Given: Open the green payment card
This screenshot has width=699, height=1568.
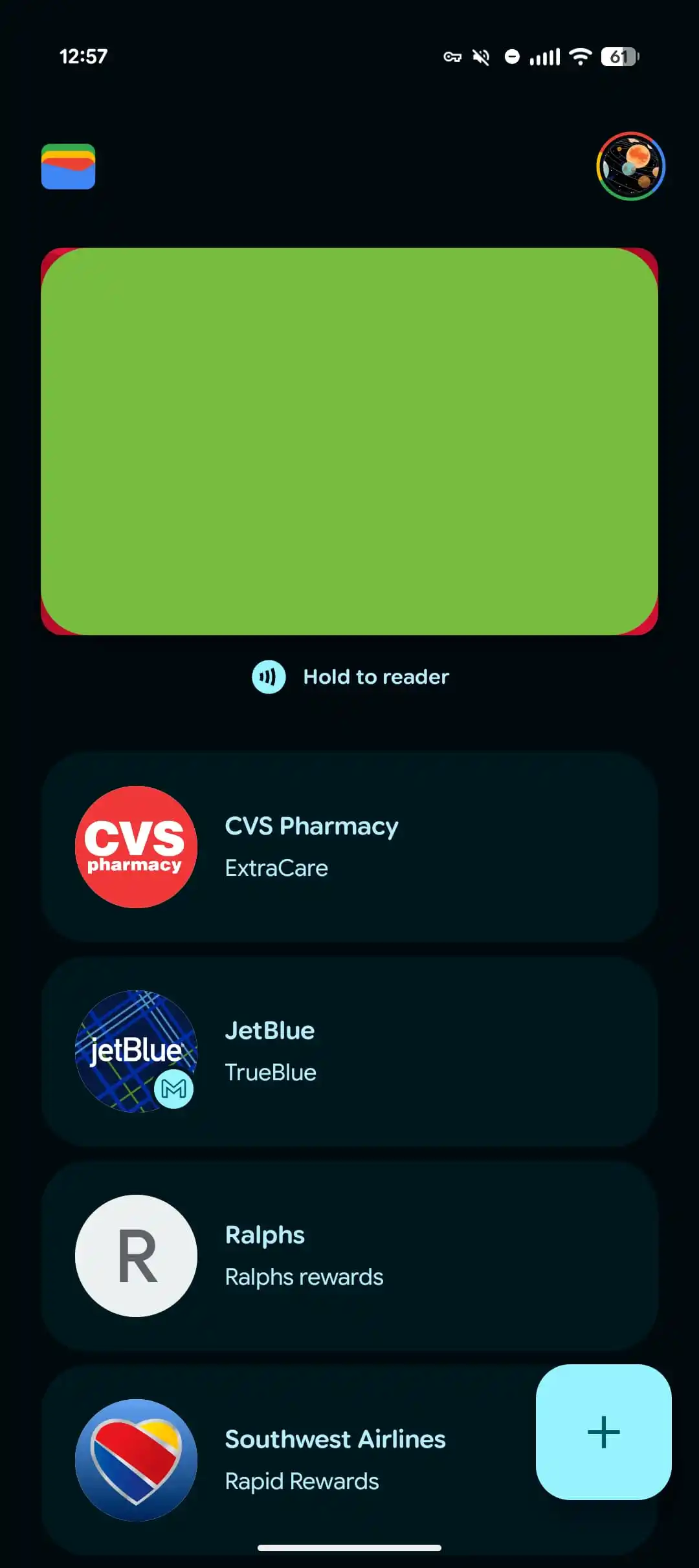Looking at the screenshot, I should (x=349, y=441).
